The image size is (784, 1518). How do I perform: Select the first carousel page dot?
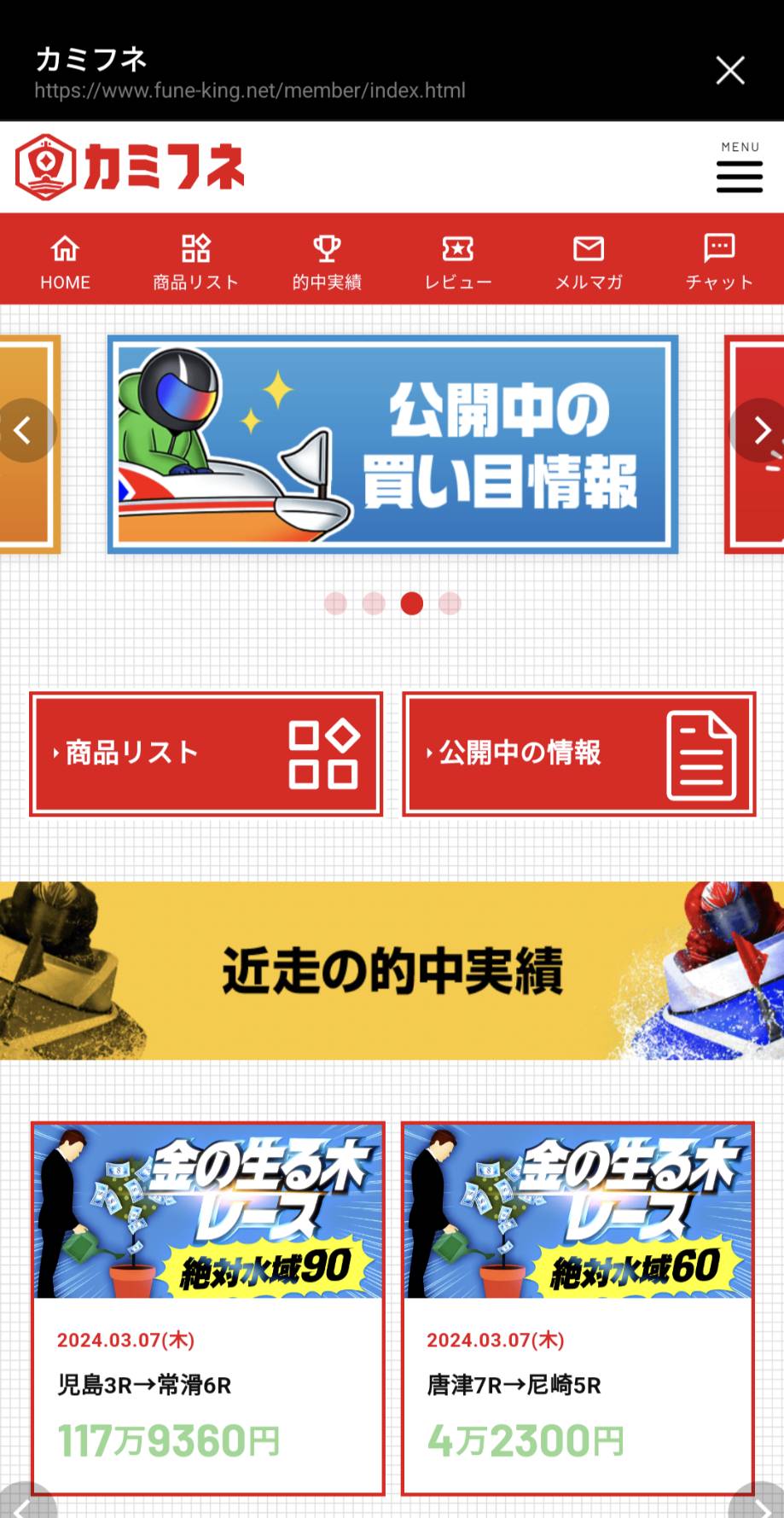336,603
